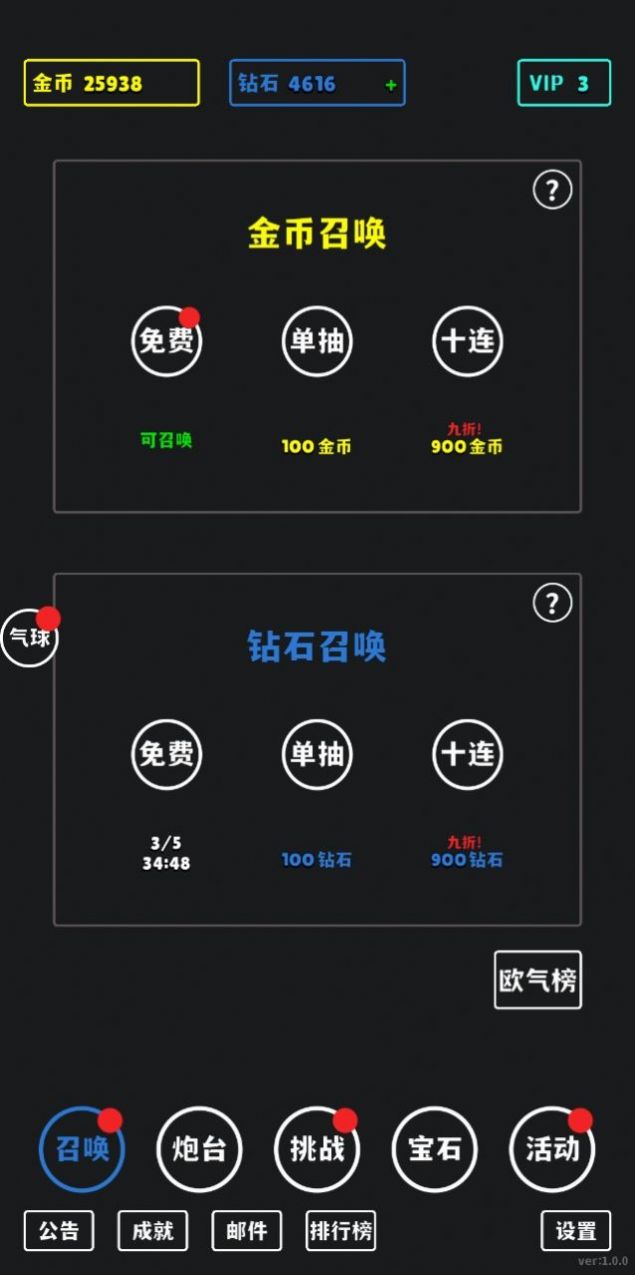Open help icon for 钻石召唤
Image resolution: width=635 pixels, height=1275 pixels.
pyautogui.click(x=552, y=603)
